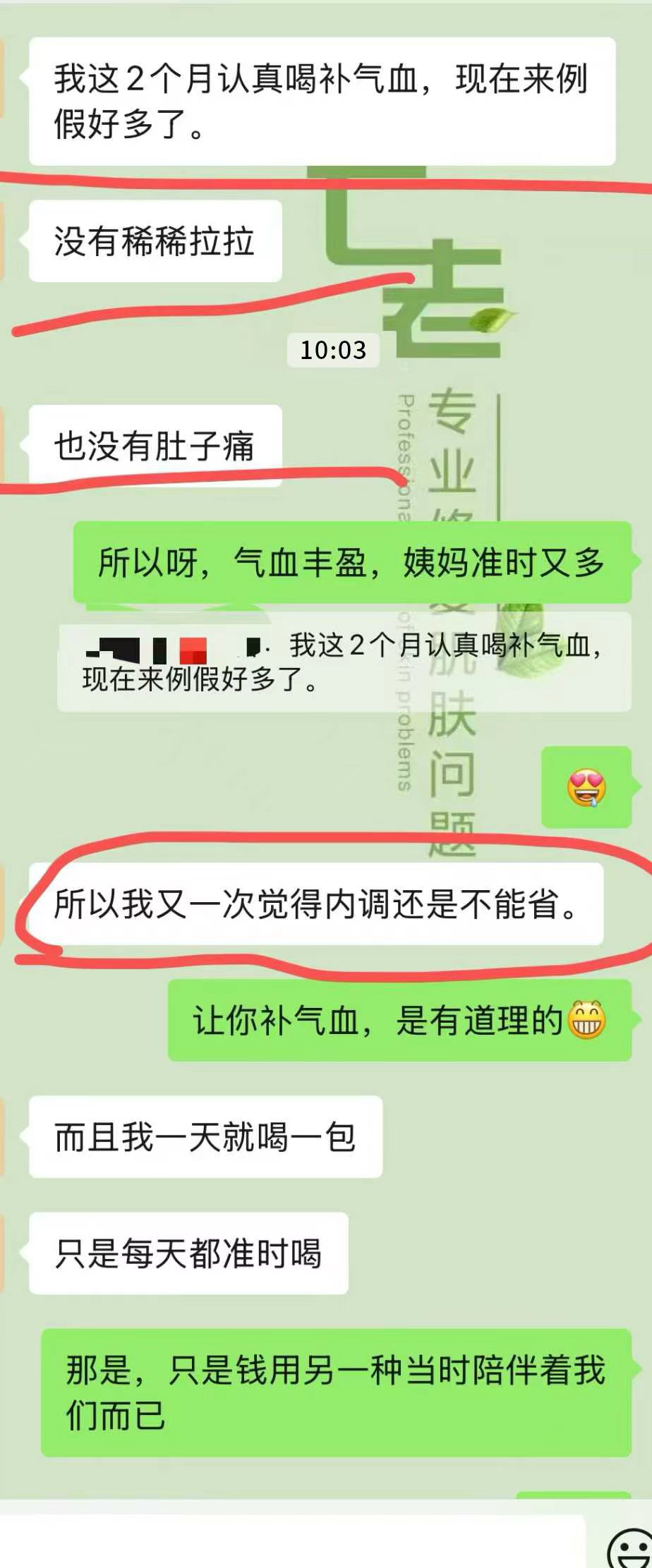The width and height of the screenshot is (652, 1568).
Task: Tap the message input field
Action: click(293, 1543)
